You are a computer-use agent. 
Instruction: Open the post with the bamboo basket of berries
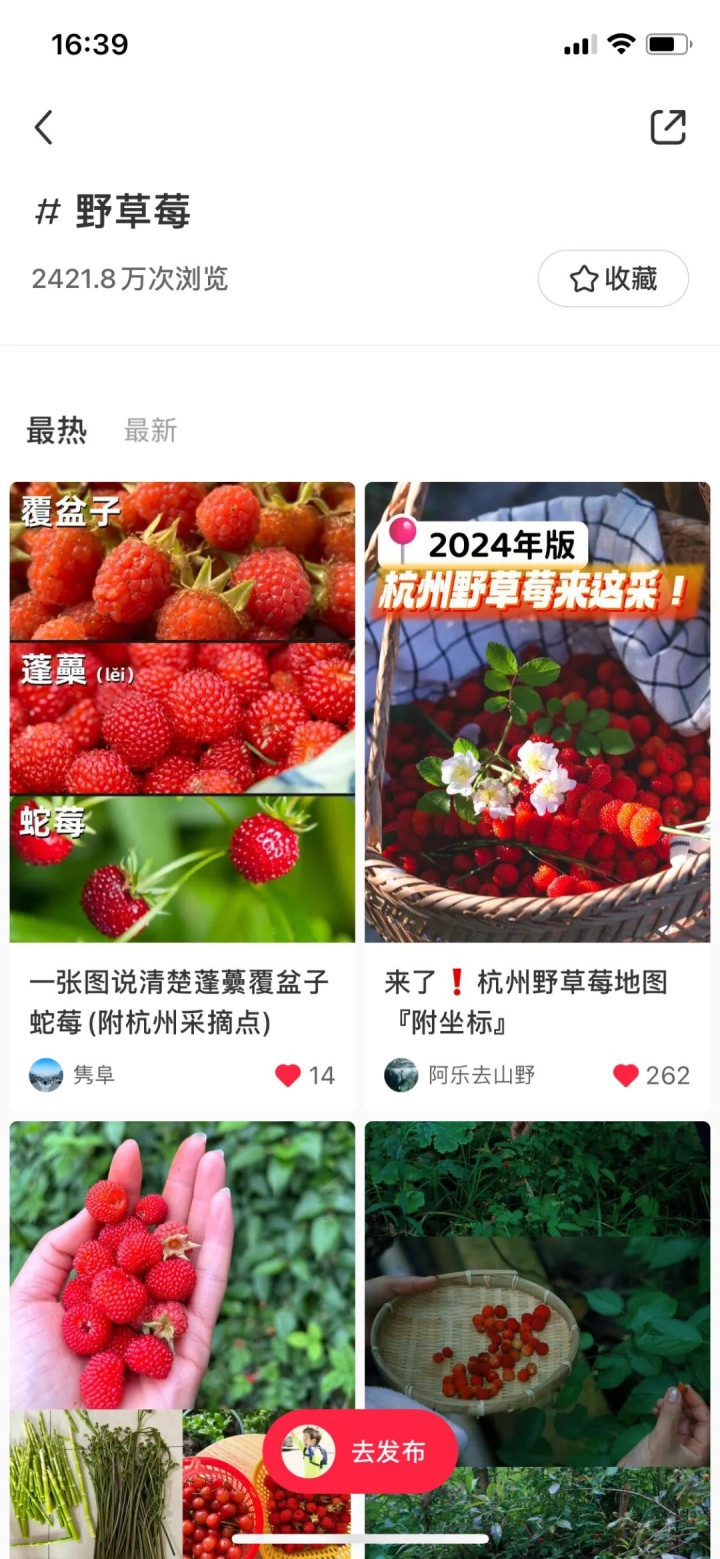point(537,1339)
